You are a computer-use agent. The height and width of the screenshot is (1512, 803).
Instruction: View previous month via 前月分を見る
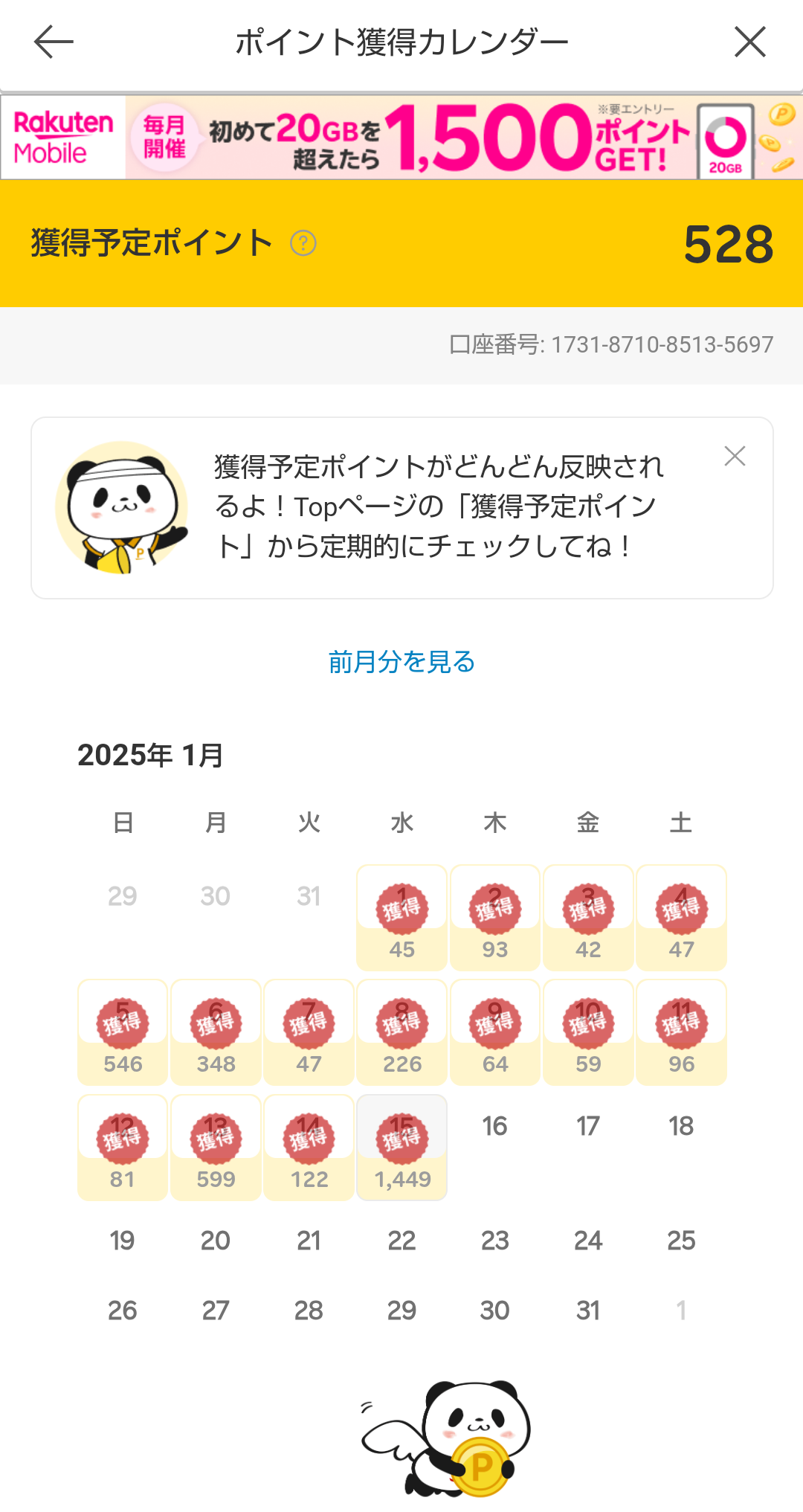[x=401, y=662]
